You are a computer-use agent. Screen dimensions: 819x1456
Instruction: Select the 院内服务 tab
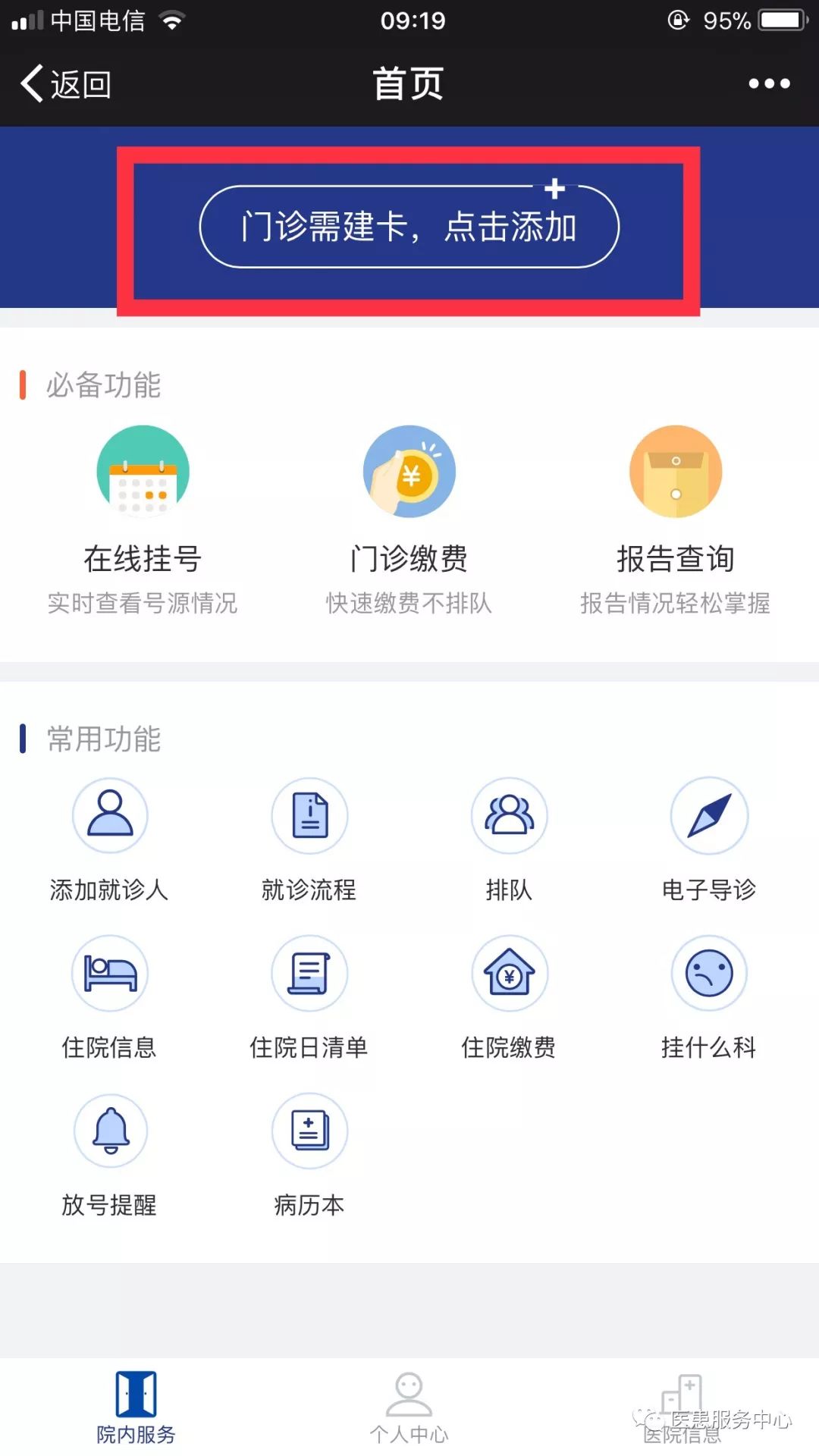(136, 1407)
